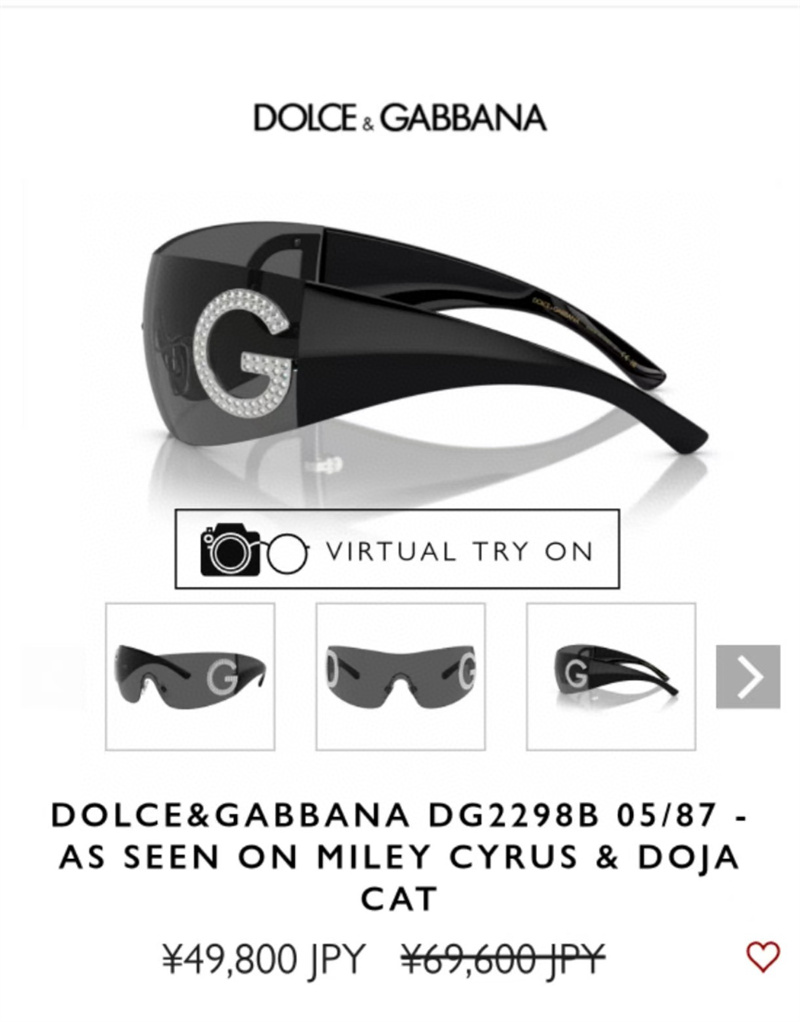Select the side-view sunglasses thumbnail

tap(611, 676)
